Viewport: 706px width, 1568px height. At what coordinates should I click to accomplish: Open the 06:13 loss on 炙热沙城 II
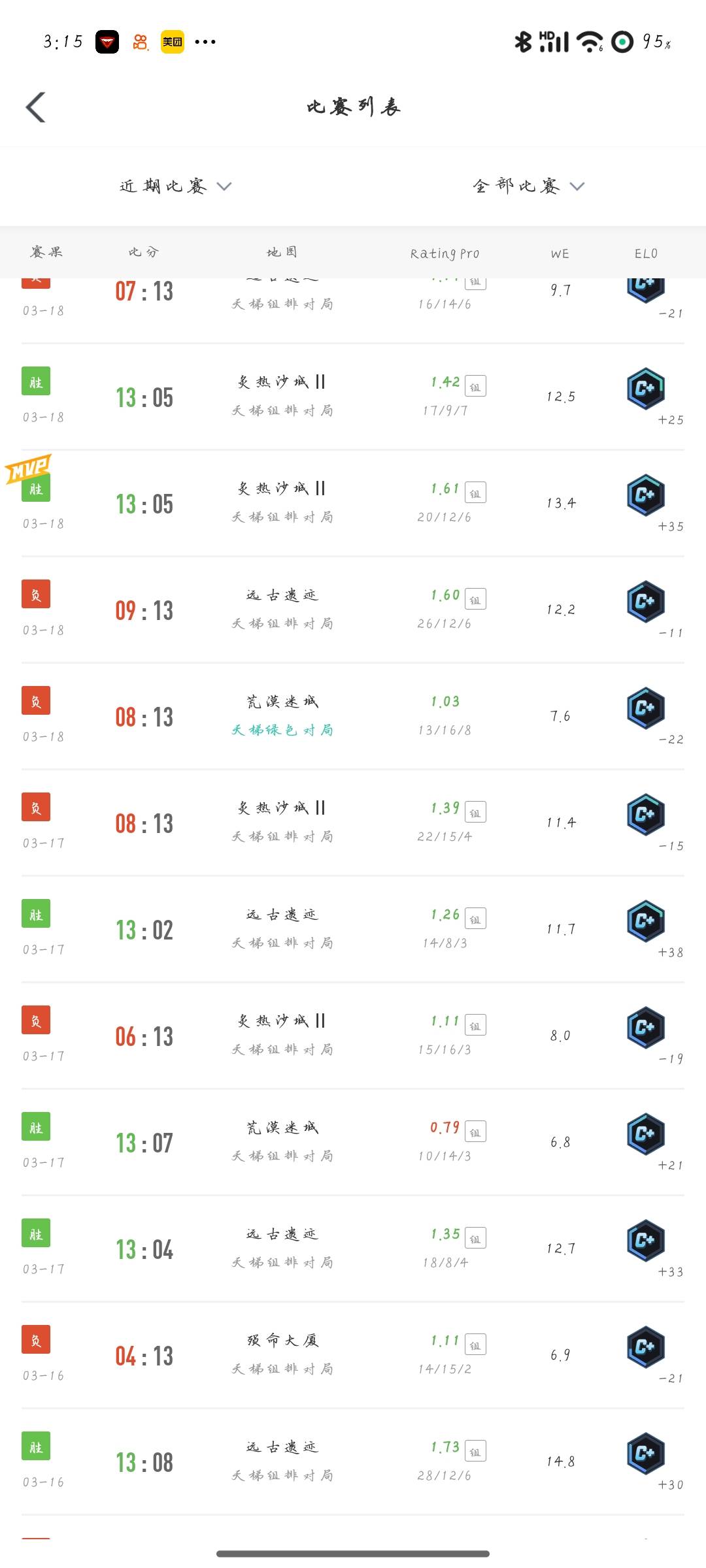(x=353, y=1036)
